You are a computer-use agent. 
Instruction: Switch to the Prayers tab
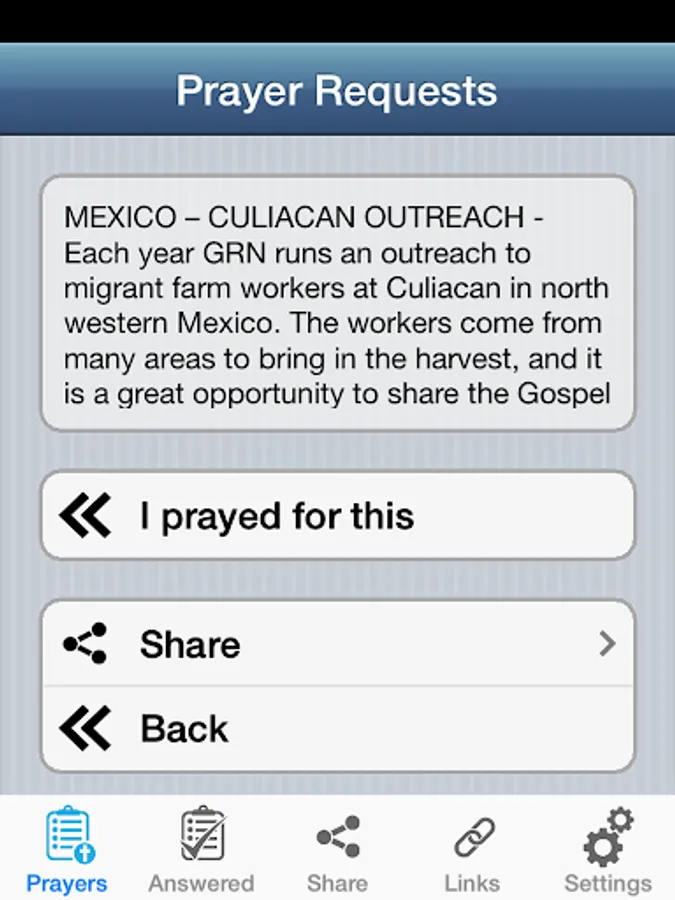click(x=67, y=850)
